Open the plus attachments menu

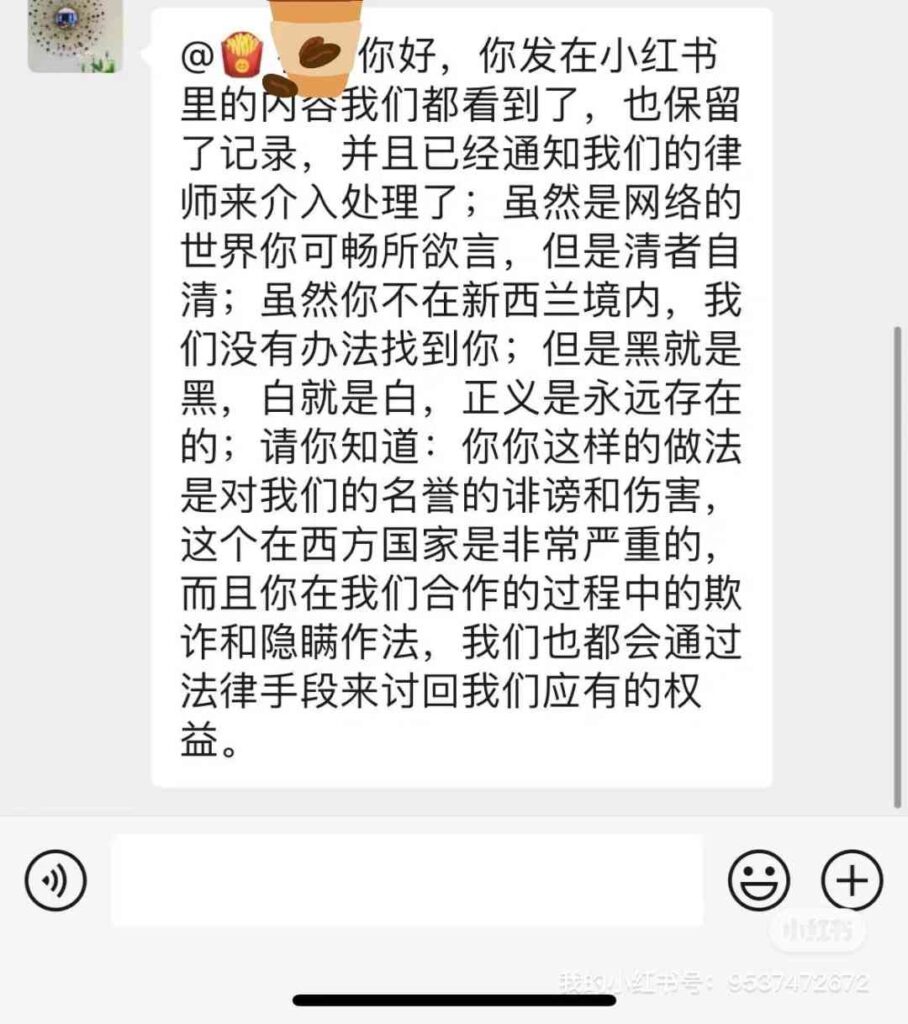(851, 880)
